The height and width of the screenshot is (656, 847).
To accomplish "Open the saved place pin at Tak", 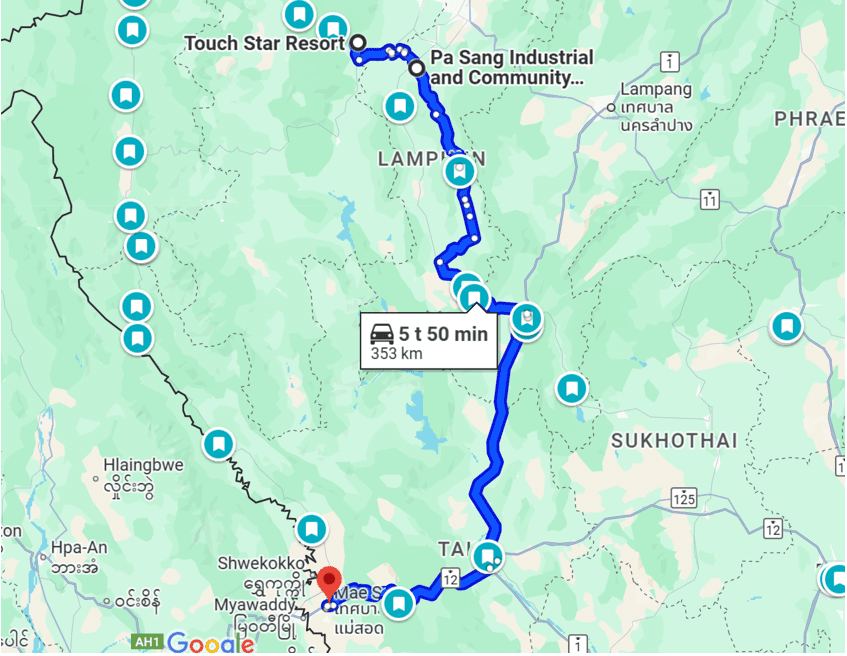I will (488, 555).
